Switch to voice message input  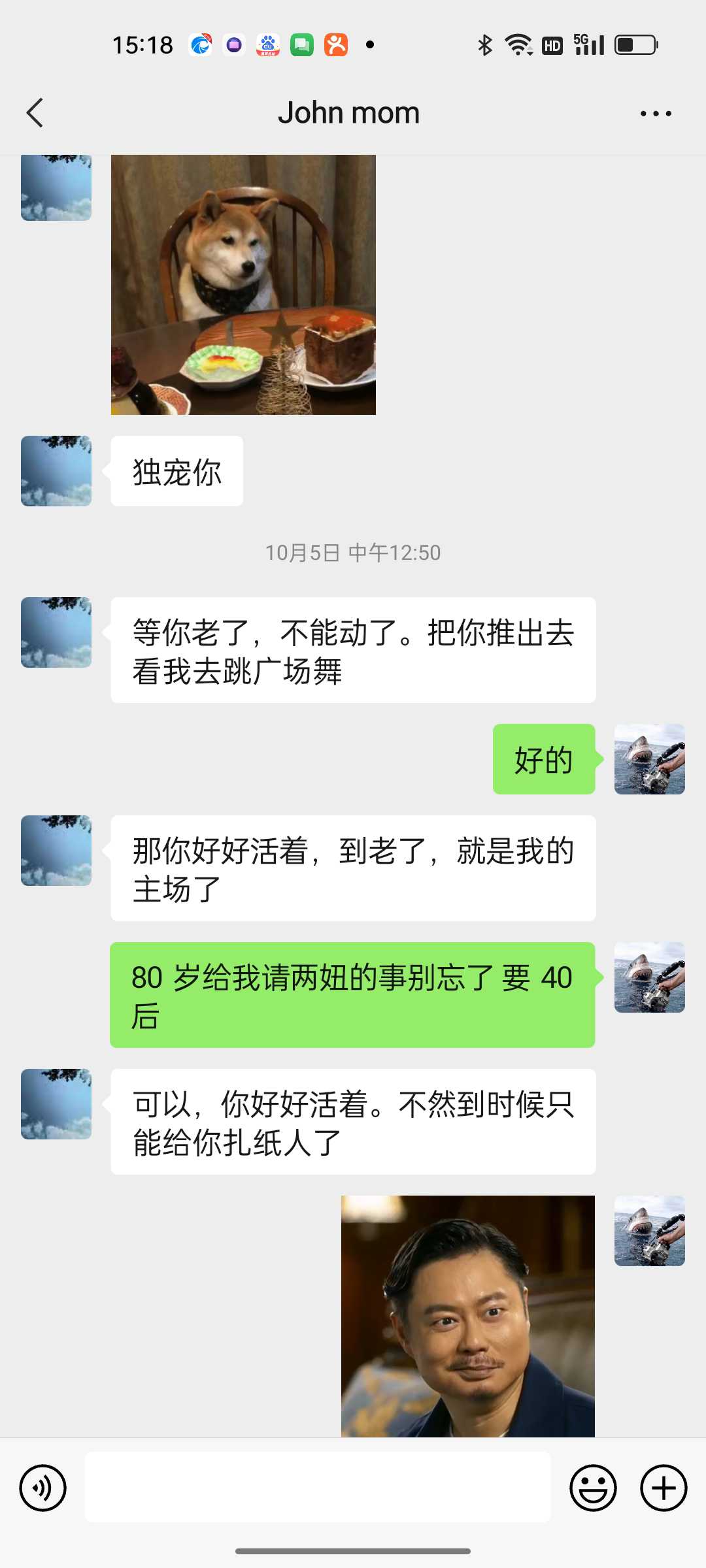tap(43, 1488)
